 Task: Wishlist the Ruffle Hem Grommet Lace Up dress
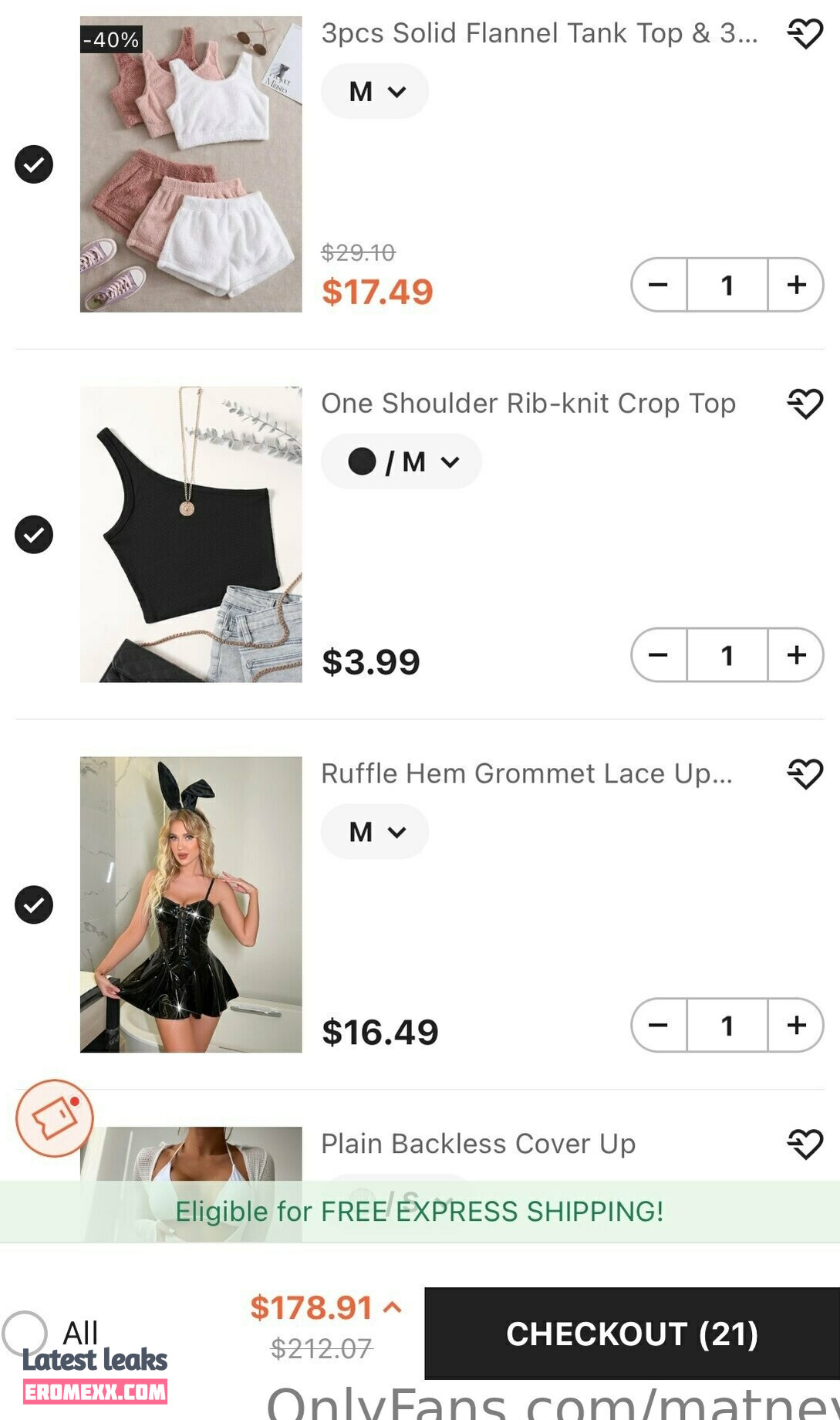[805, 773]
